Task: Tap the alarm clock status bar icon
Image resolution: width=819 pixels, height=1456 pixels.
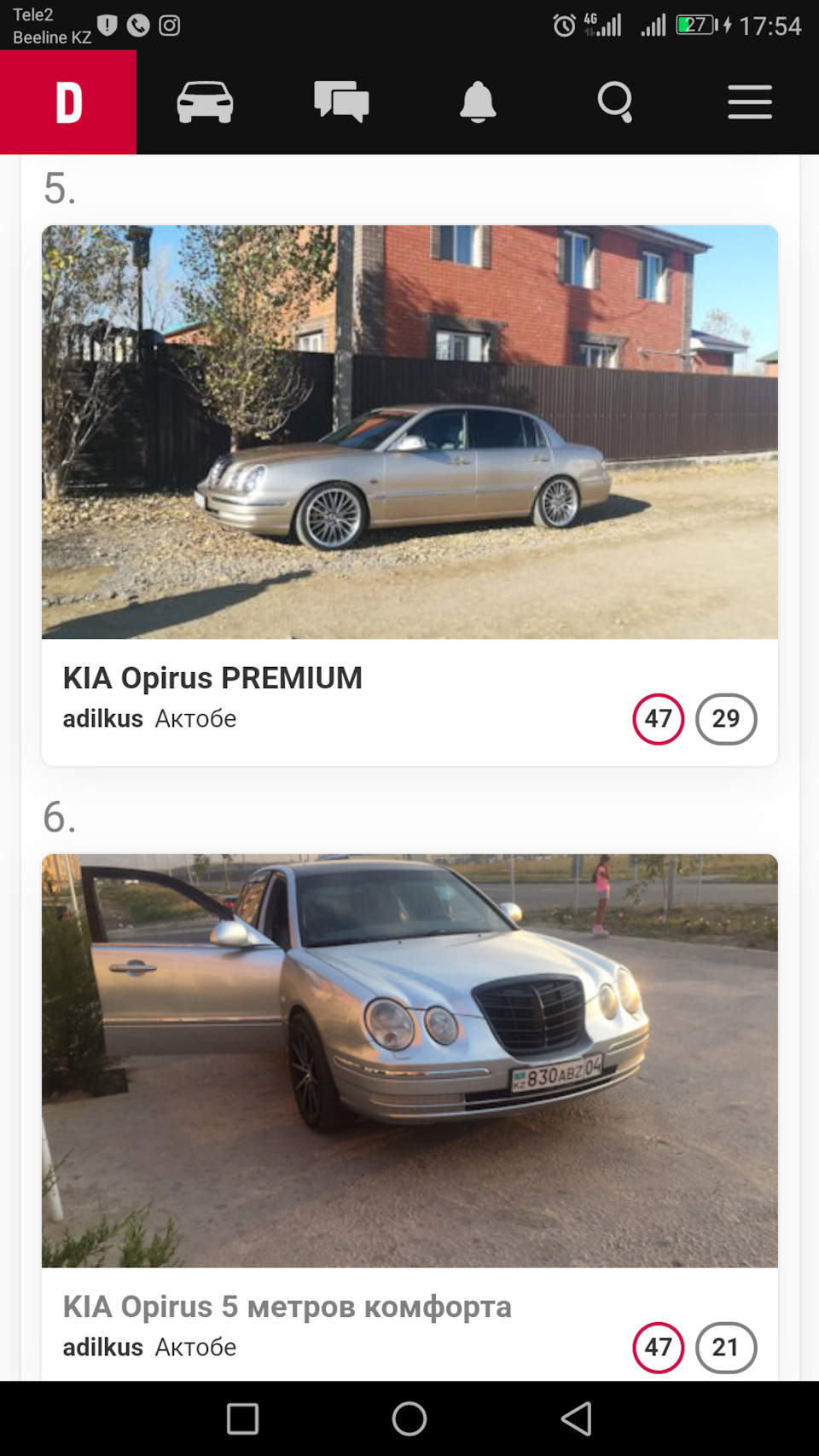Action: click(x=563, y=26)
